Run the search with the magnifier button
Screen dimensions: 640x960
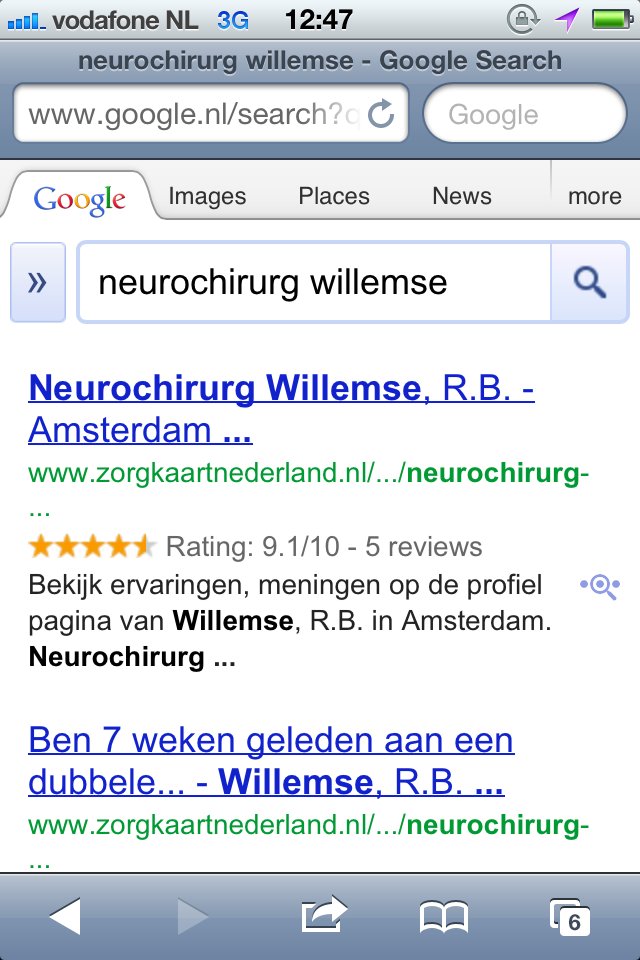(x=590, y=283)
